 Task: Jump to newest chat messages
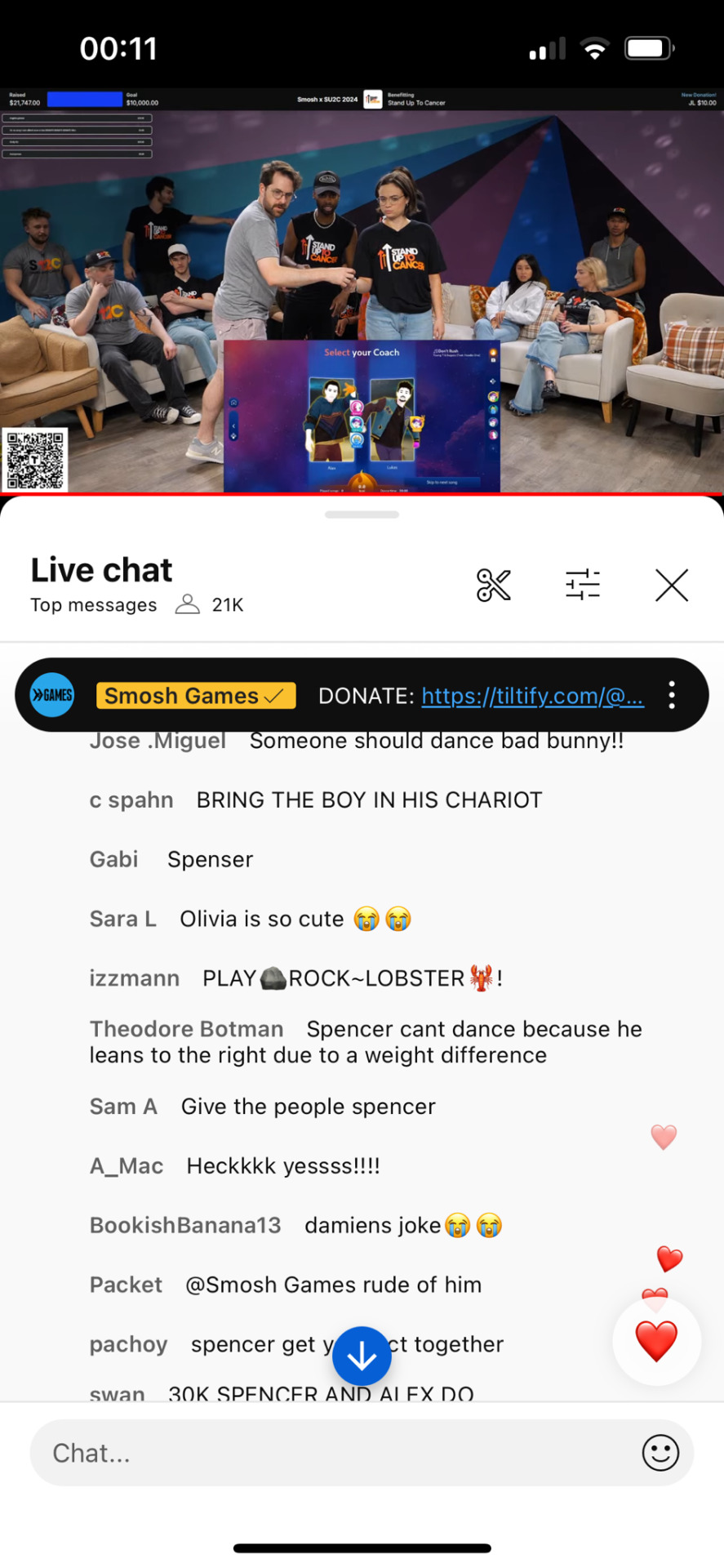coord(362,1356)
